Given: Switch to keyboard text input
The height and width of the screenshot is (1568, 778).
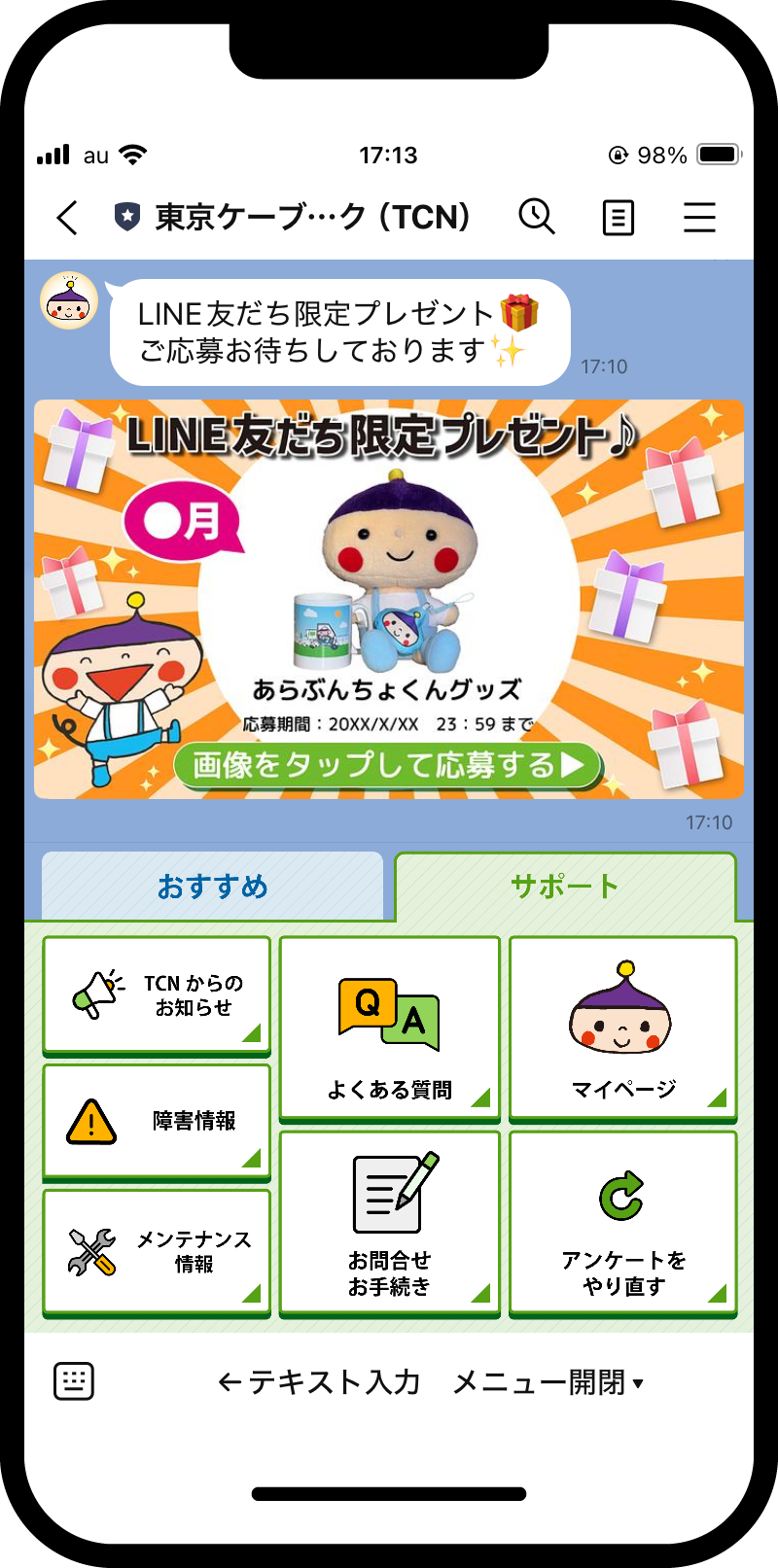Looking at the screenshot, I should pos(74,1380).
